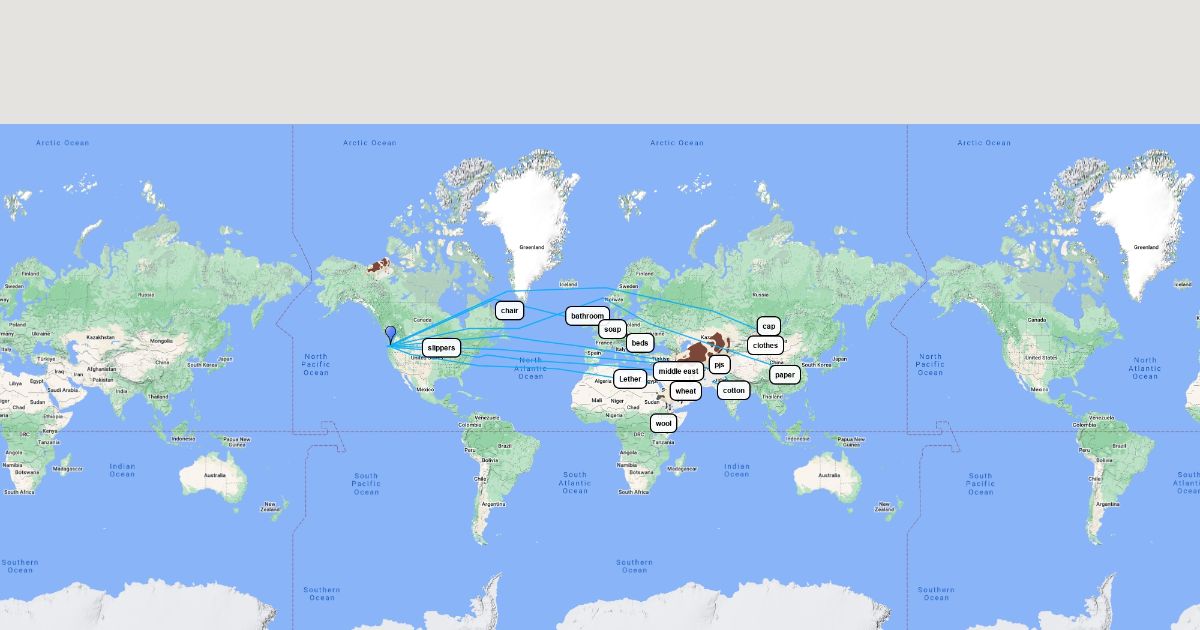Select the 'slippers' label
1200x630 pixels.
coord(441,348)
